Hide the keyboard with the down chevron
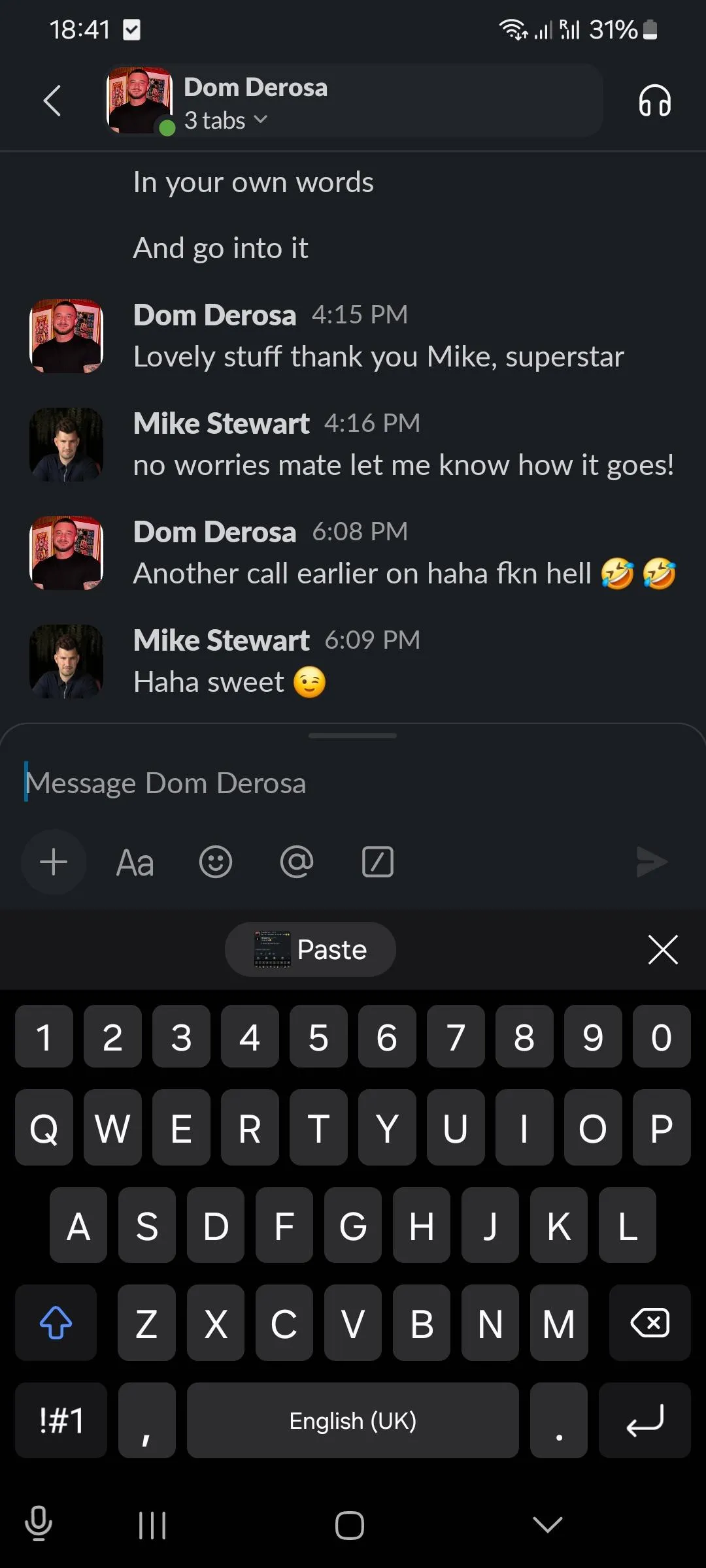The width and height of the screenshot is (706, 1568). pyautogui.click(x=548, y=1525)
